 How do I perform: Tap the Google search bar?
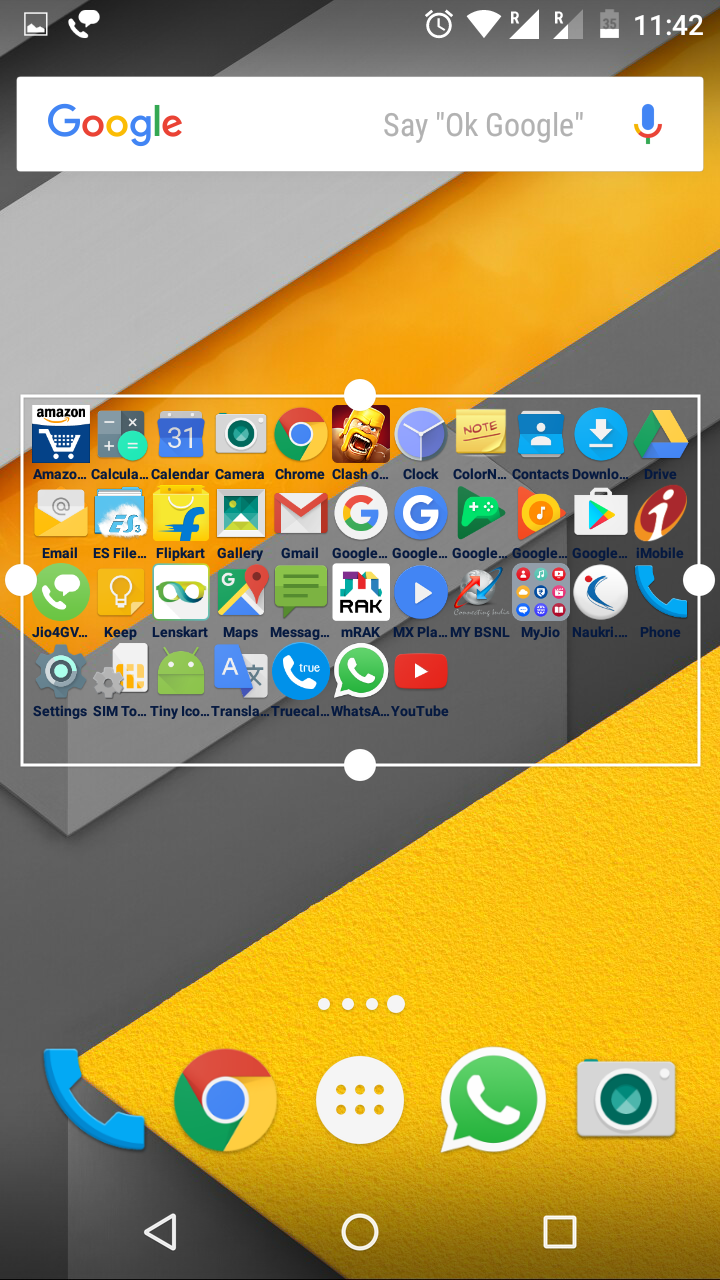click(300, 124)
